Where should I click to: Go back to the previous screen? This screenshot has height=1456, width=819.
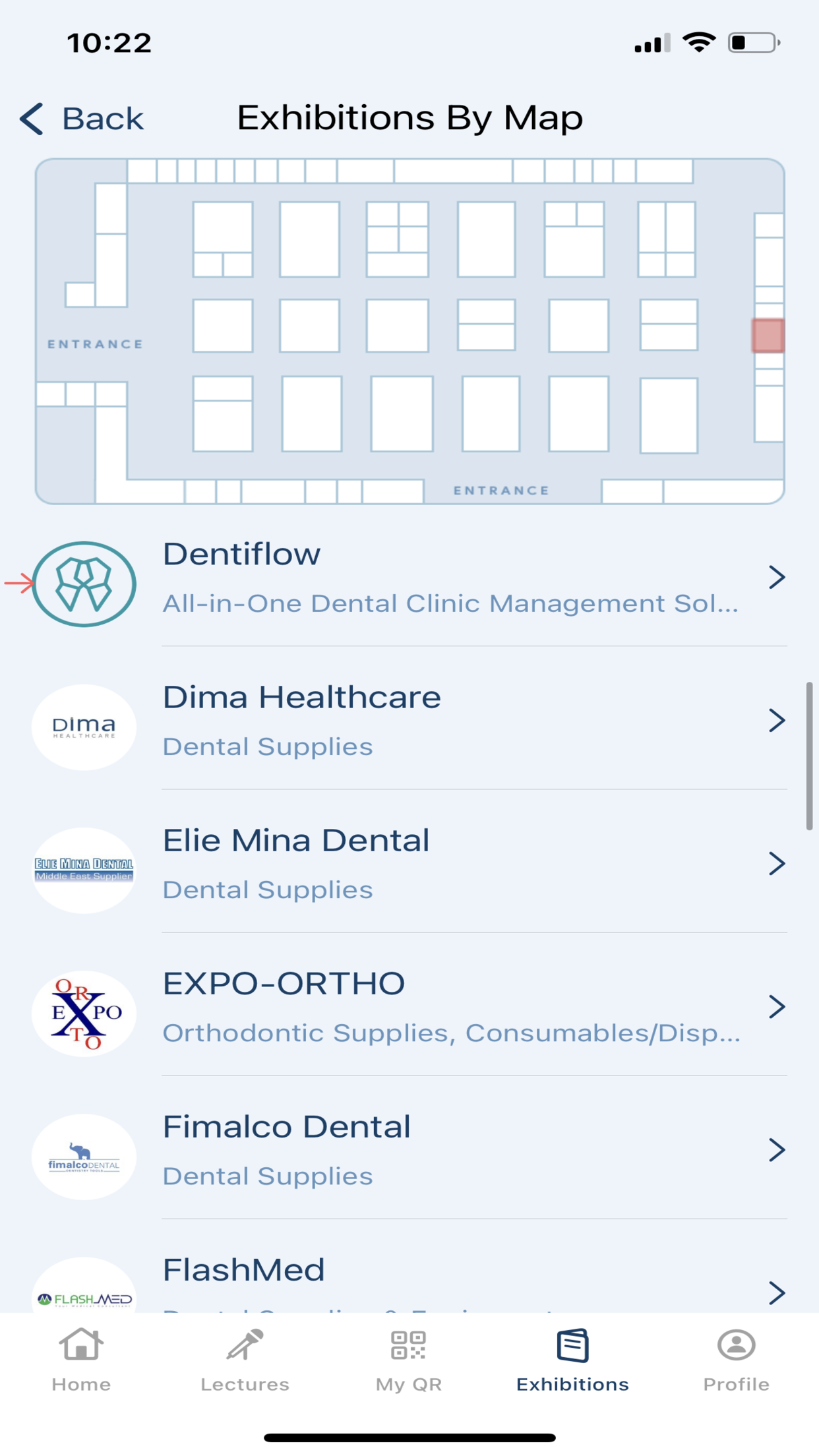(82, 119)
